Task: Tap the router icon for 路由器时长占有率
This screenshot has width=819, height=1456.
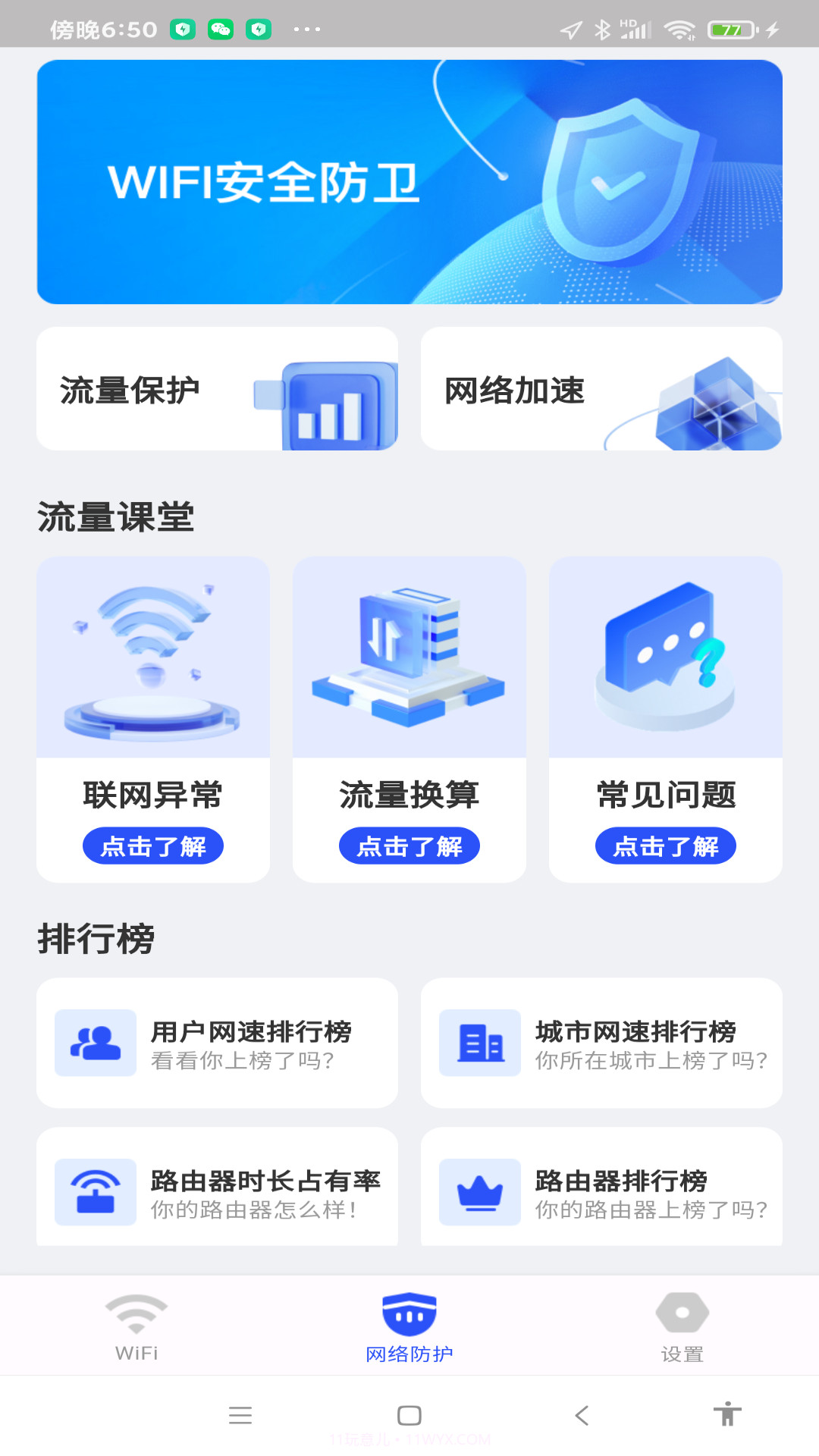Action: coord(96,1191)
